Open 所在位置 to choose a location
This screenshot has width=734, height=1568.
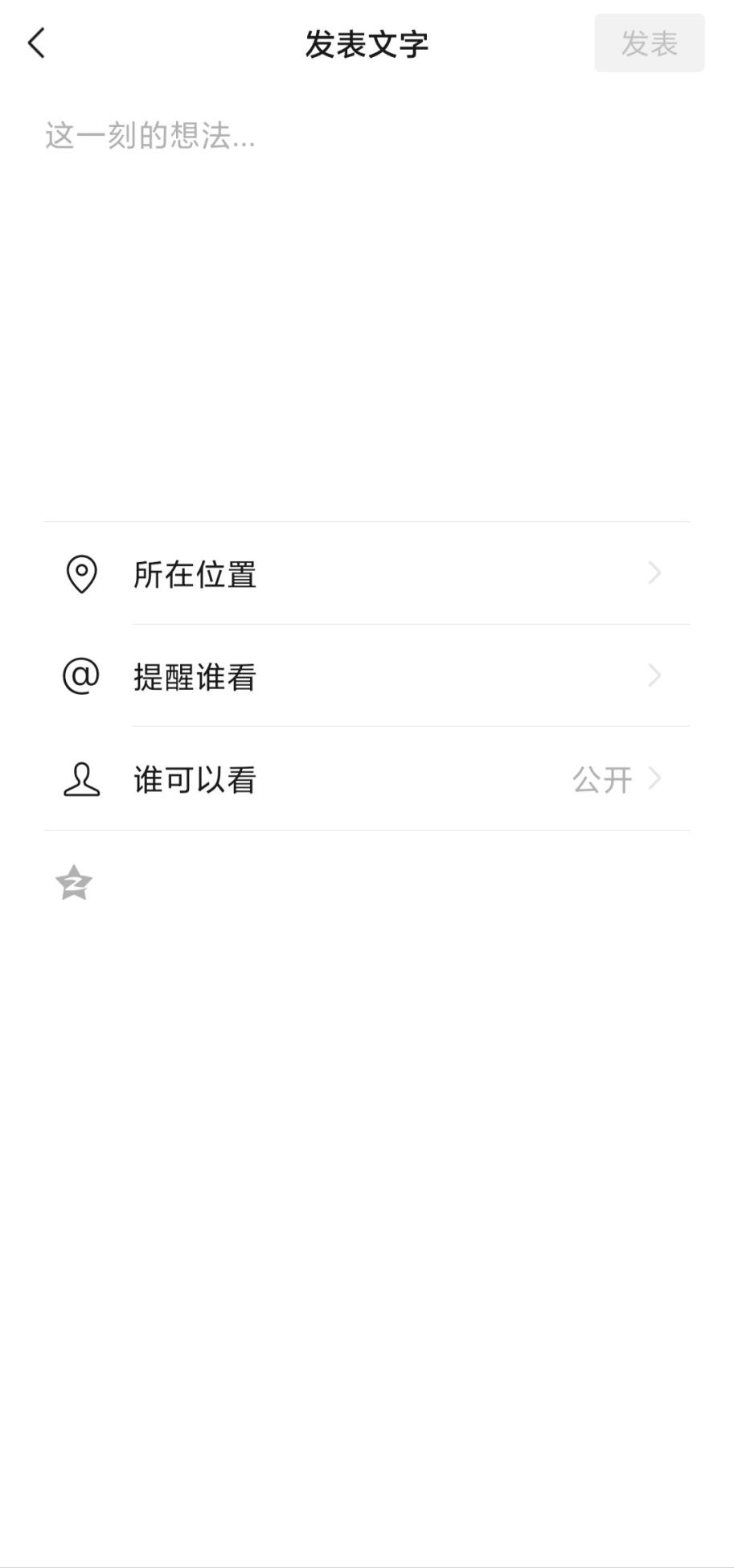click(x=367, y=573)
